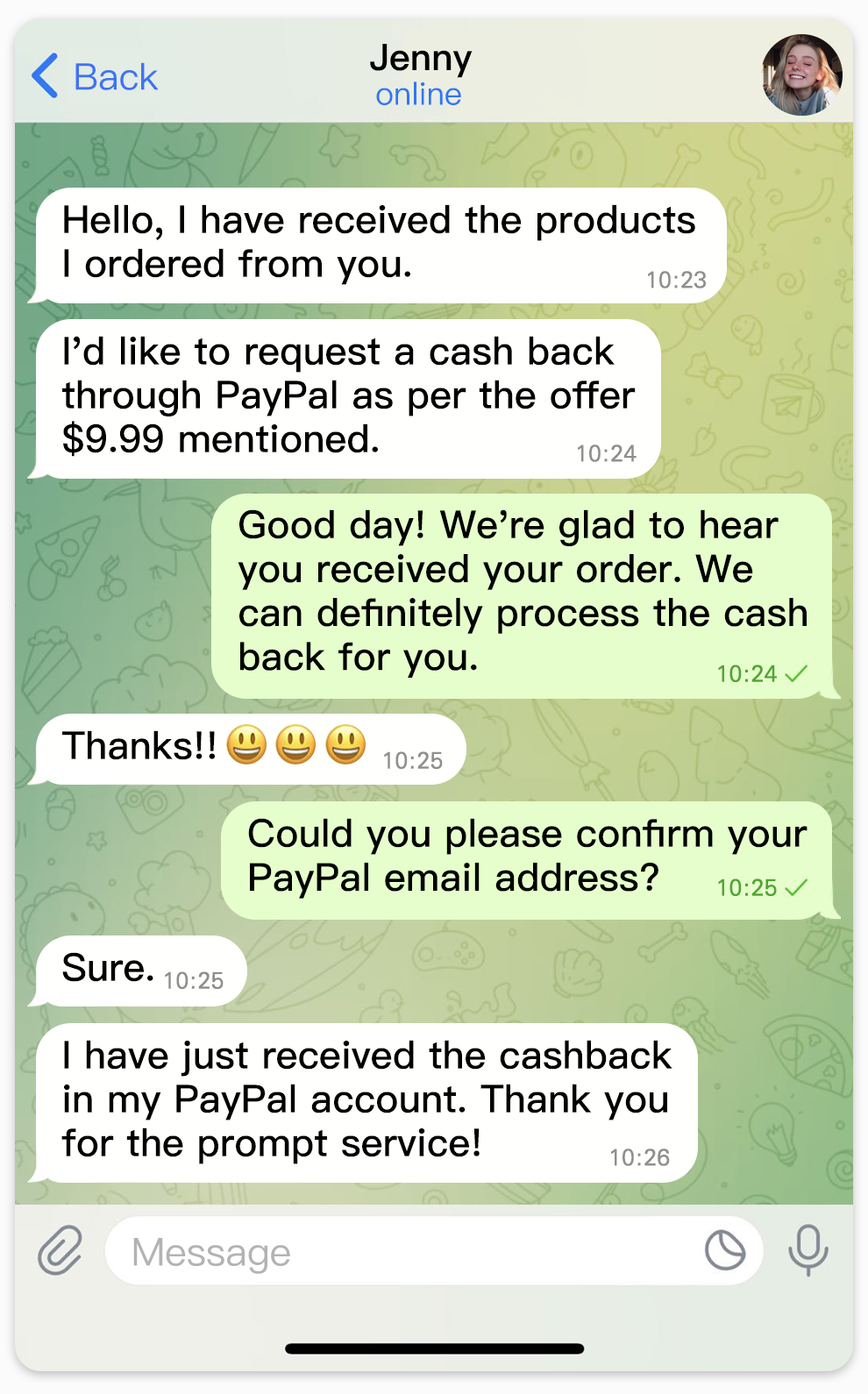Open Jenny's profile photo
Viewport: 868px width, 1394px height.
point(801,75)
